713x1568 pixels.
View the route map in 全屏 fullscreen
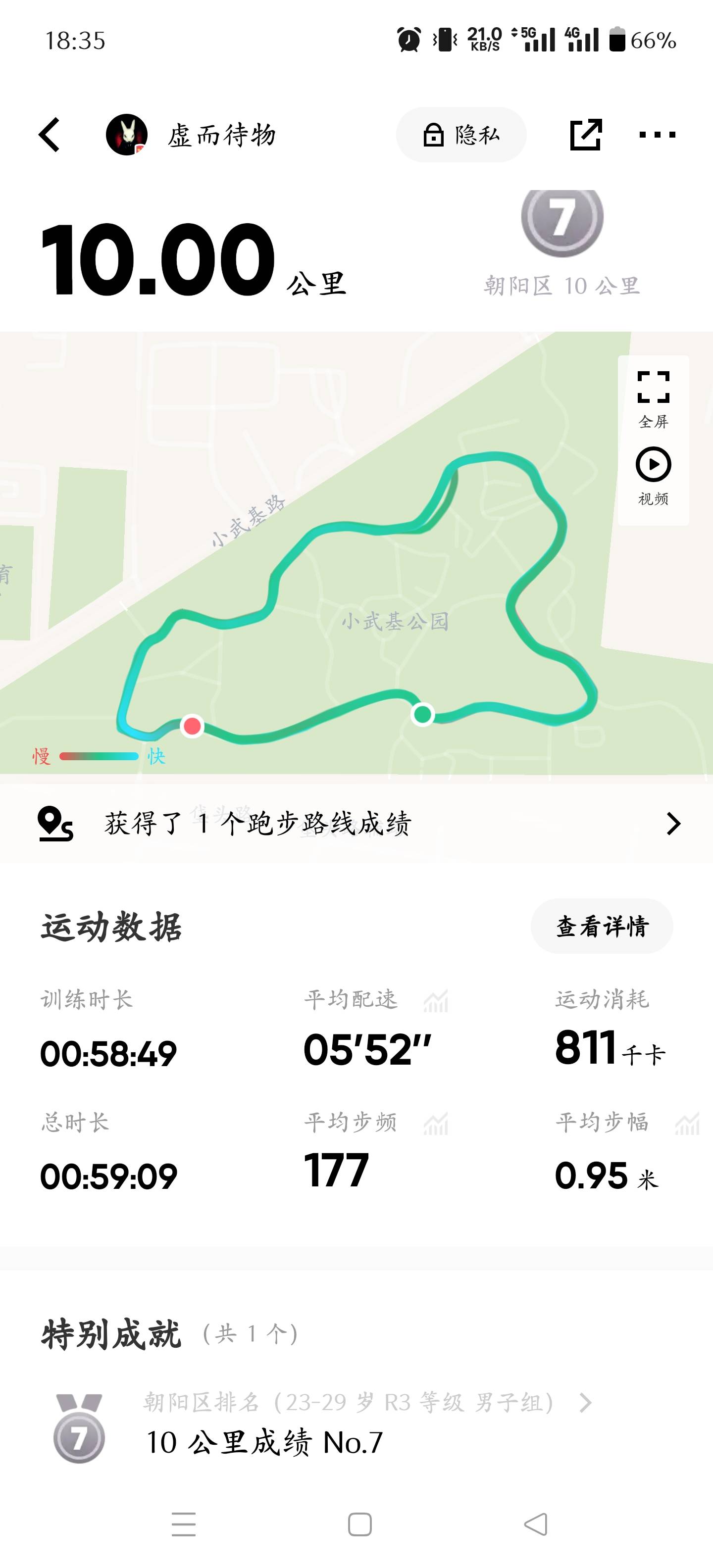point(653,398)
